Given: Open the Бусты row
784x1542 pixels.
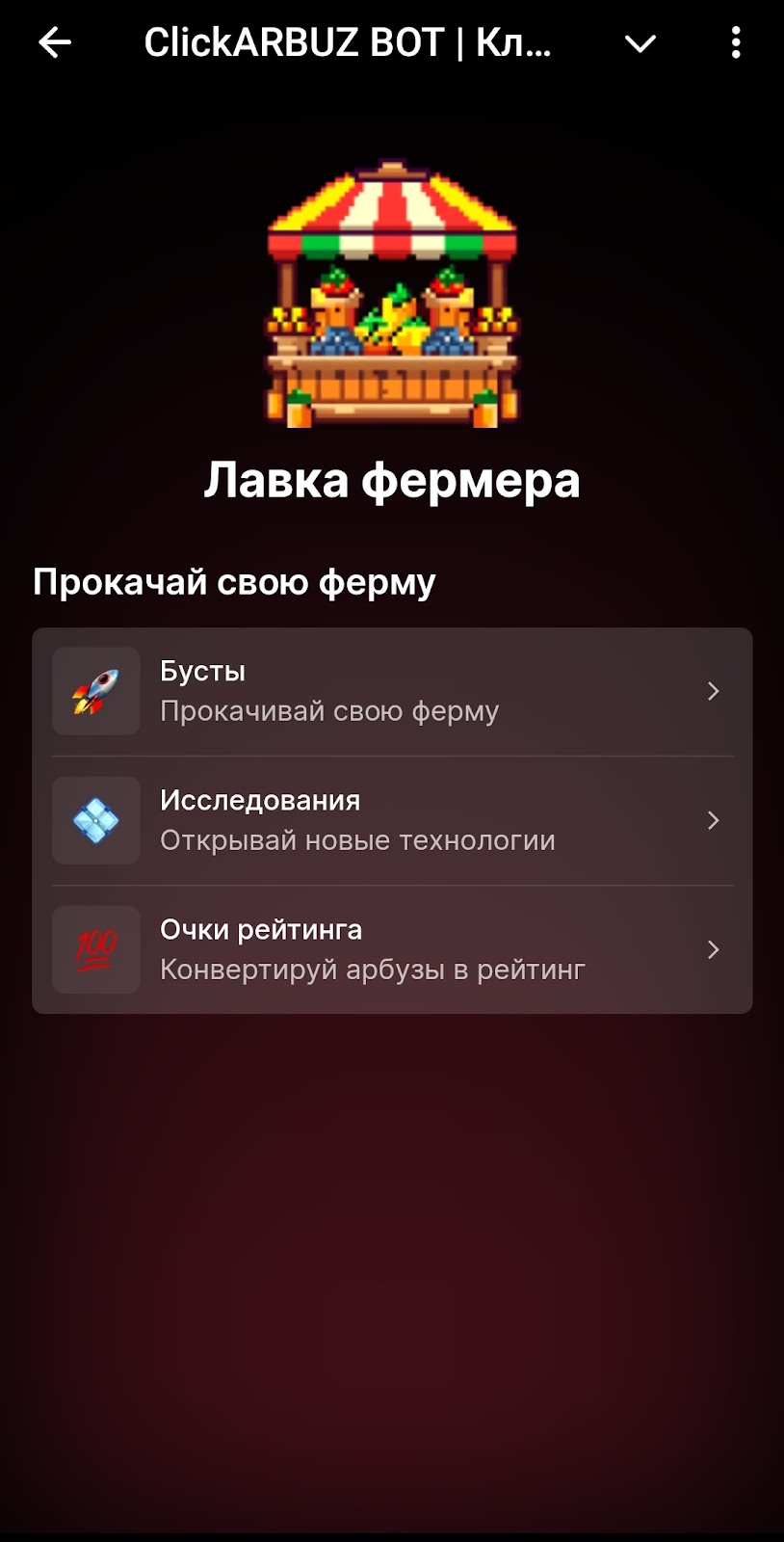Looking at the screenshot, I should pos(392,691).
